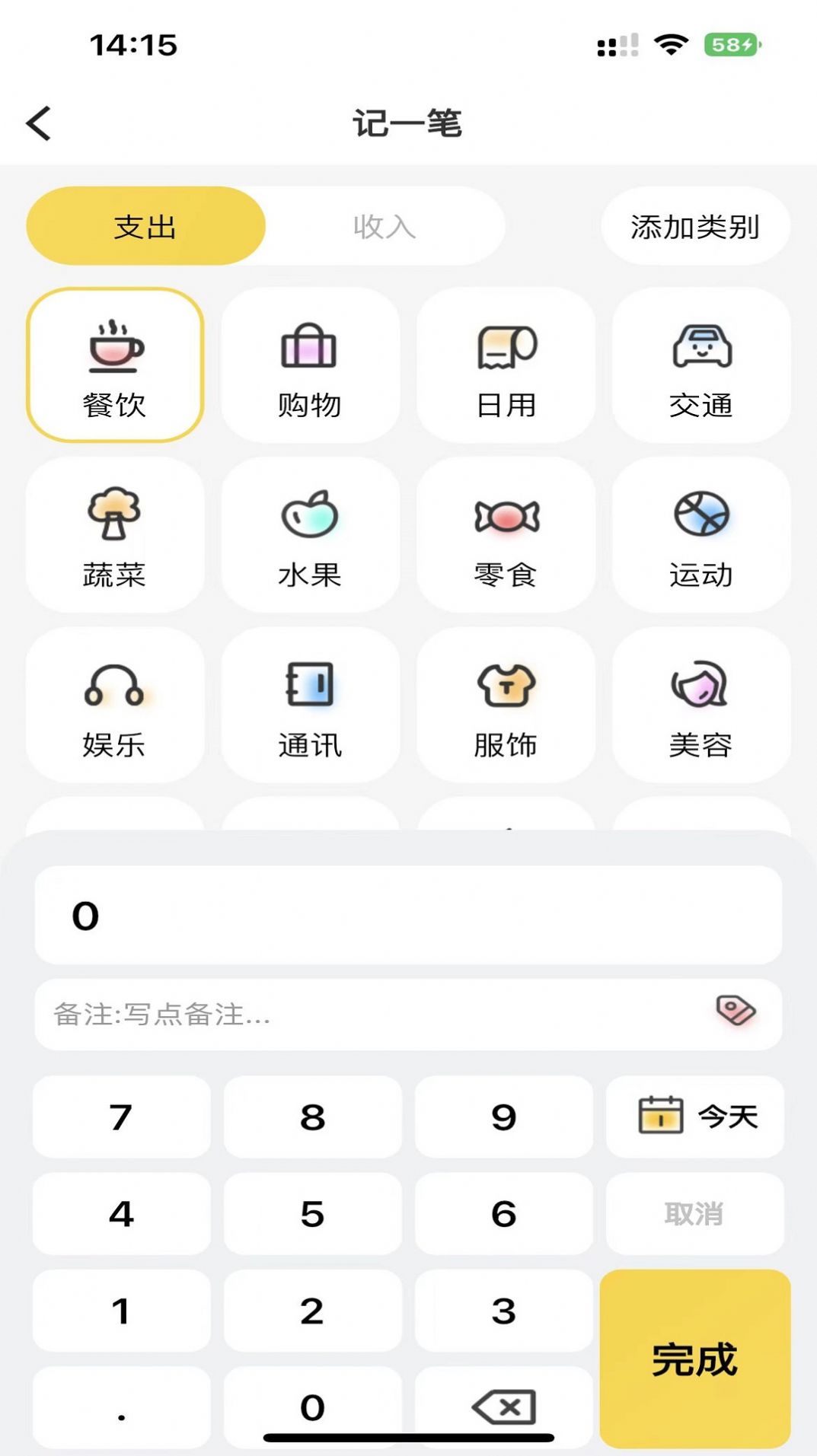Image resolution: width=817 pixels, height=1456 pixels.
Task: Switch to the 支出 (expense) tab
Action: tap(143, 226)
